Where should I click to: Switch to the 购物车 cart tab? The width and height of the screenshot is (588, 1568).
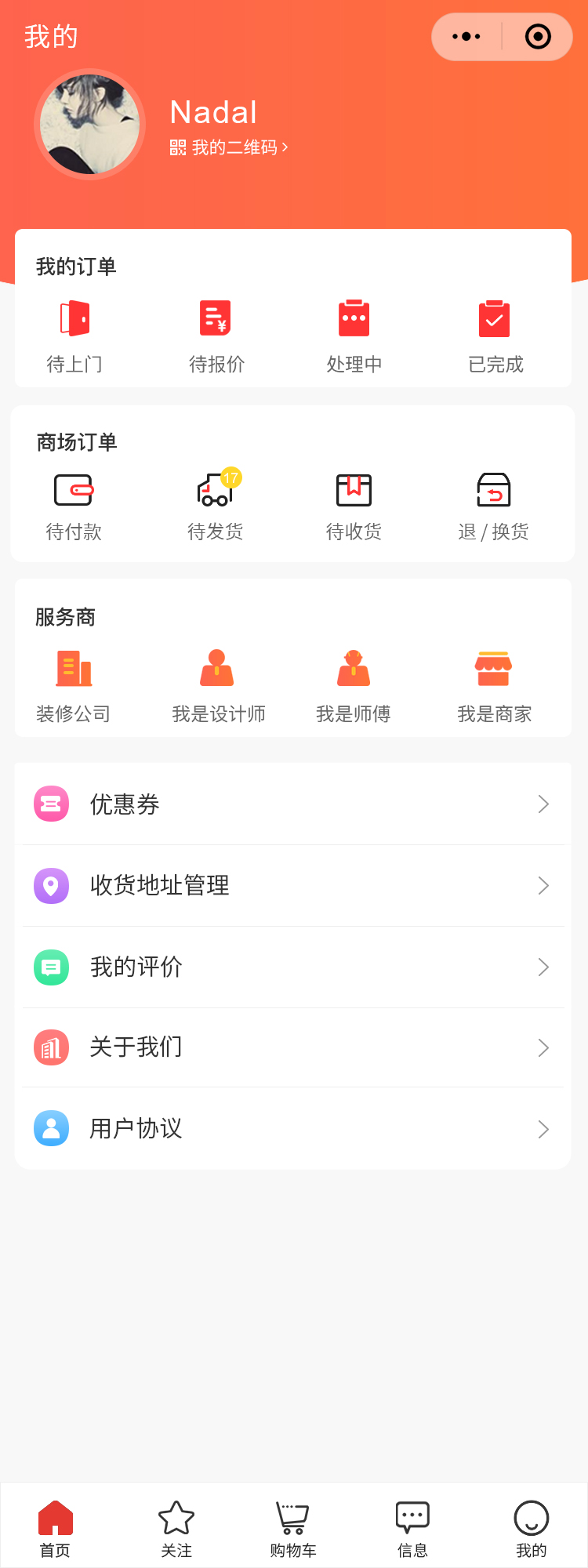point(293,1529)
